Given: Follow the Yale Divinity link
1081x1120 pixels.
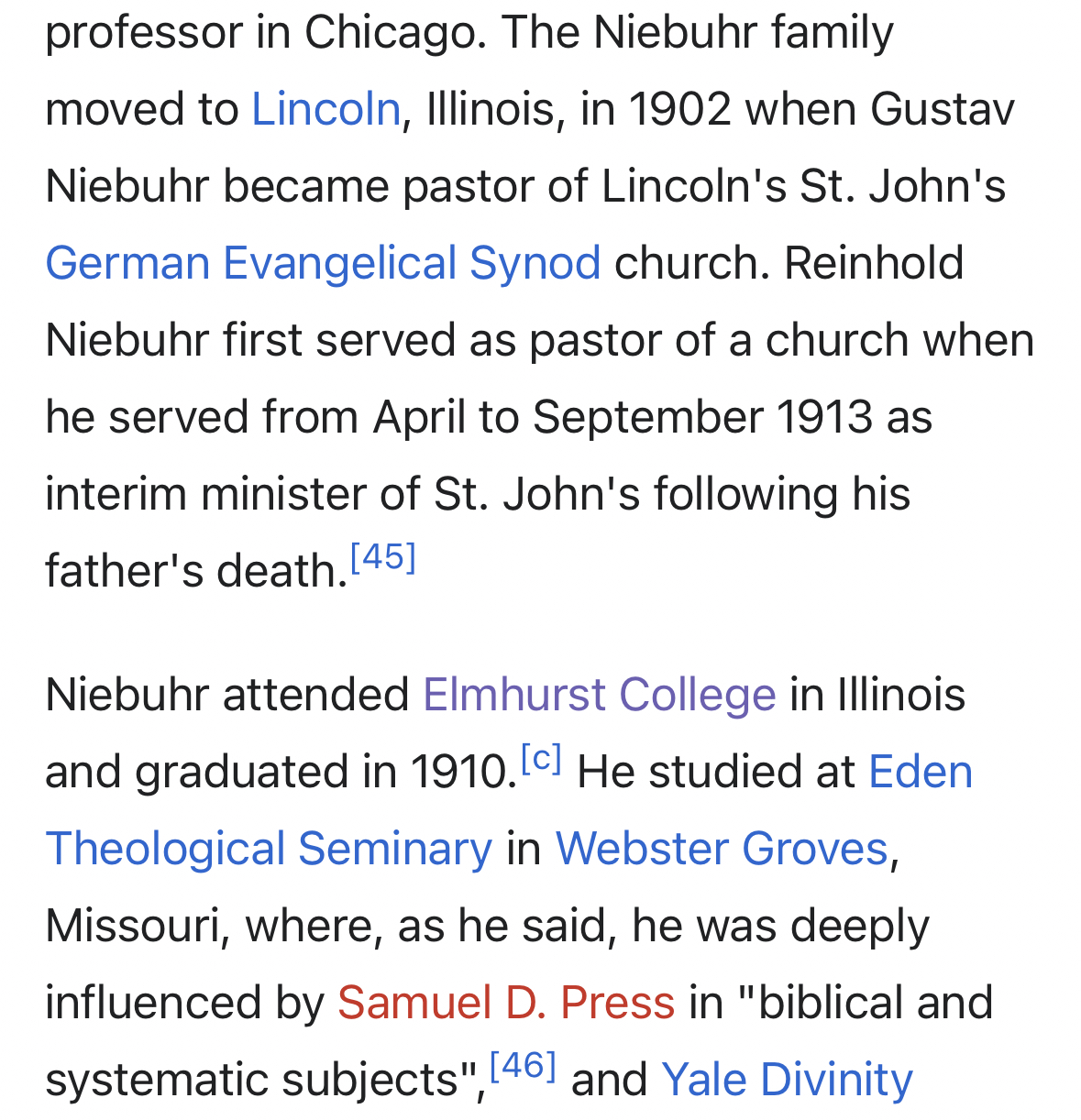Looking at the screenshot, I should point(786,1080).
